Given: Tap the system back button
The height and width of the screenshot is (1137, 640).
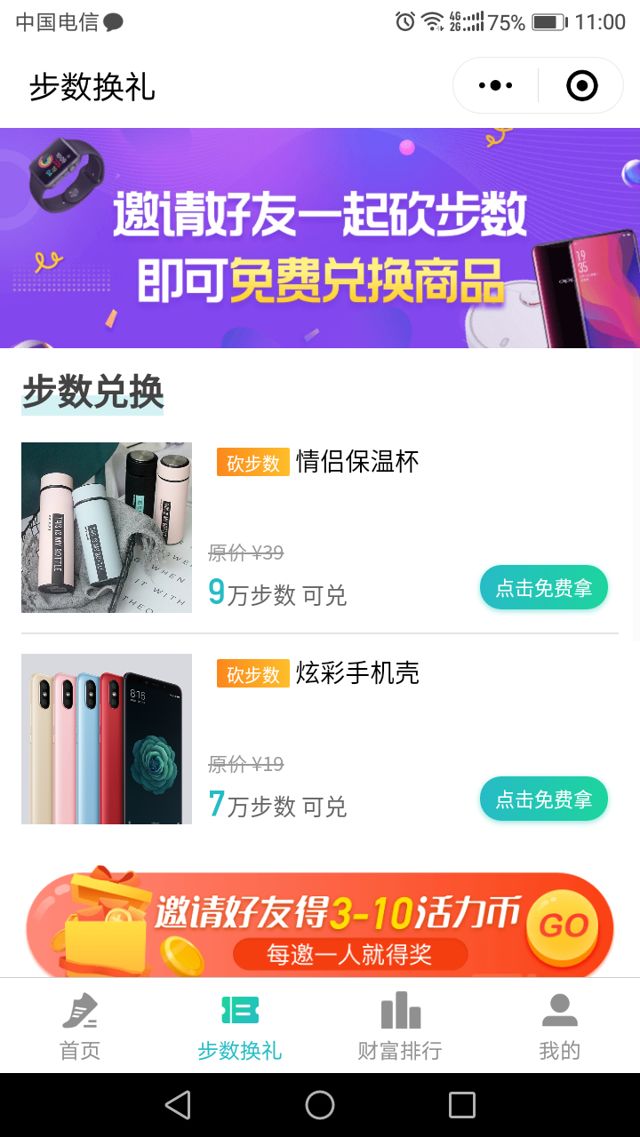Looking at the screenshot, I should point(178,1105).
